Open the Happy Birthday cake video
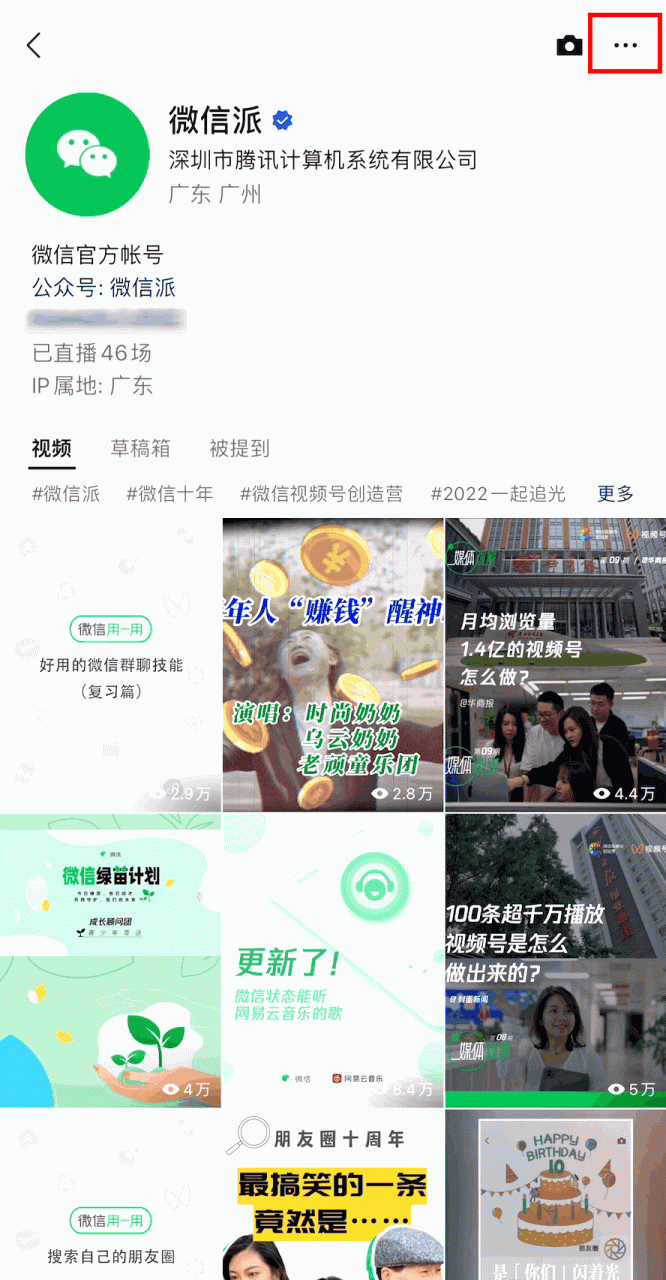The width and height of the screenshot is (666, 1280). click(555, 1195)
